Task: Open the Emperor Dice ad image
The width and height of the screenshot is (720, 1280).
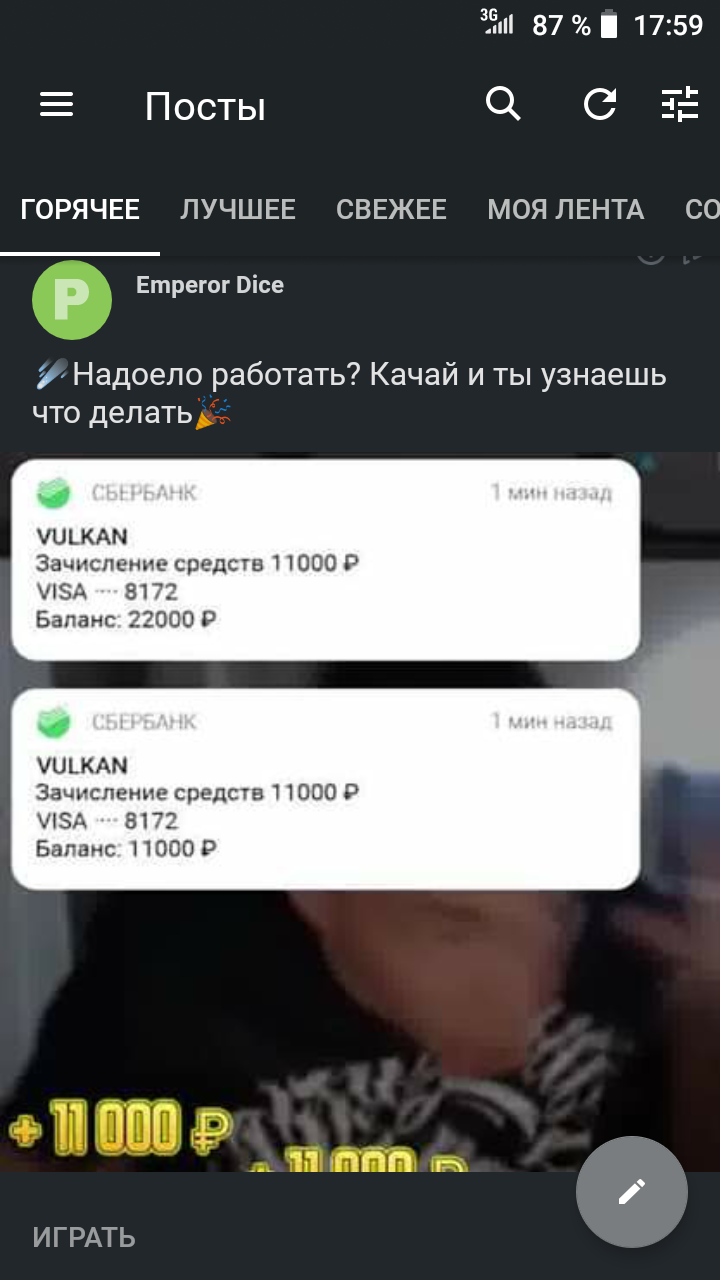Action: point(360,811)
